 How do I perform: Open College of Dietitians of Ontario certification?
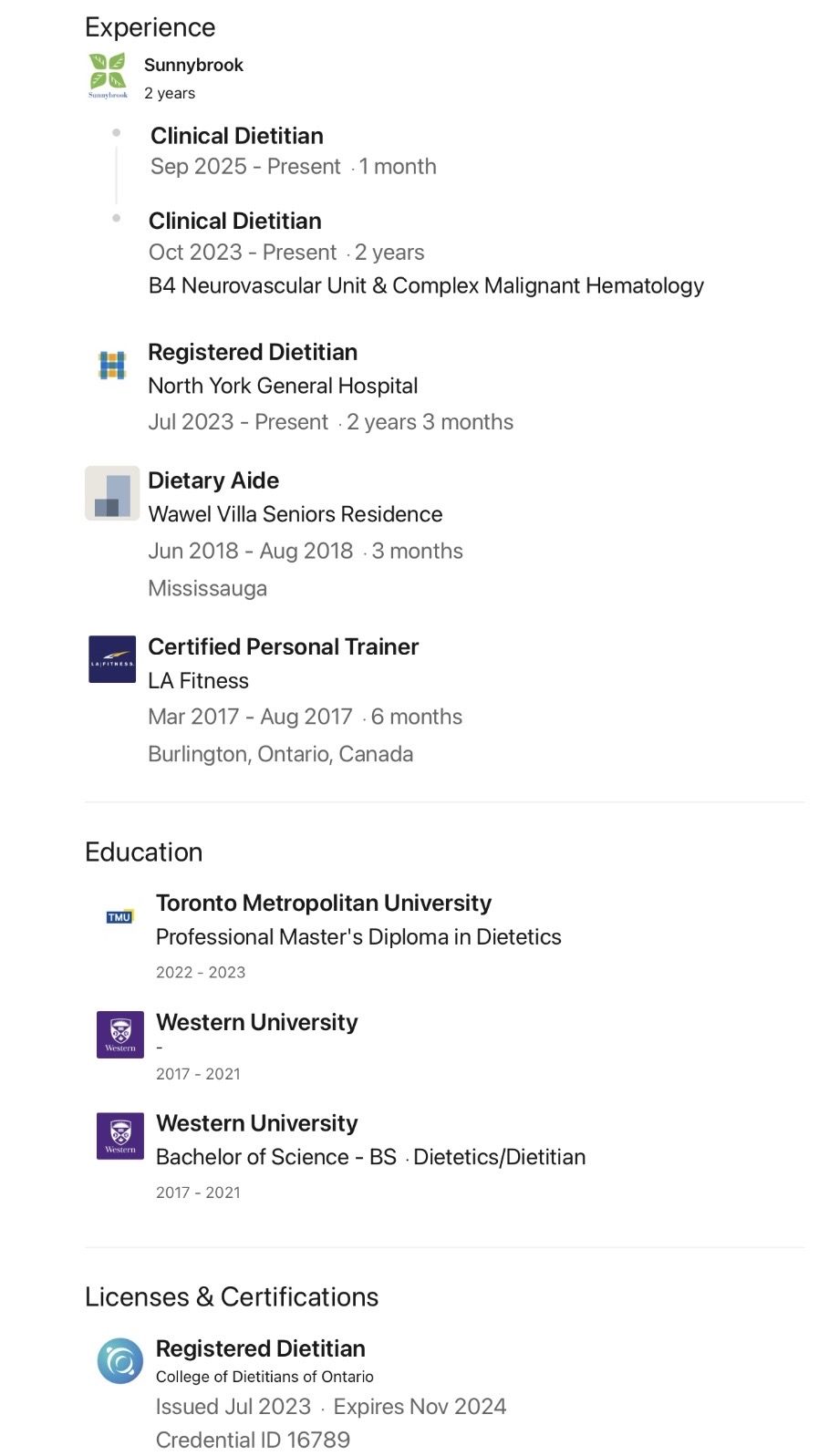(264, 1377)
